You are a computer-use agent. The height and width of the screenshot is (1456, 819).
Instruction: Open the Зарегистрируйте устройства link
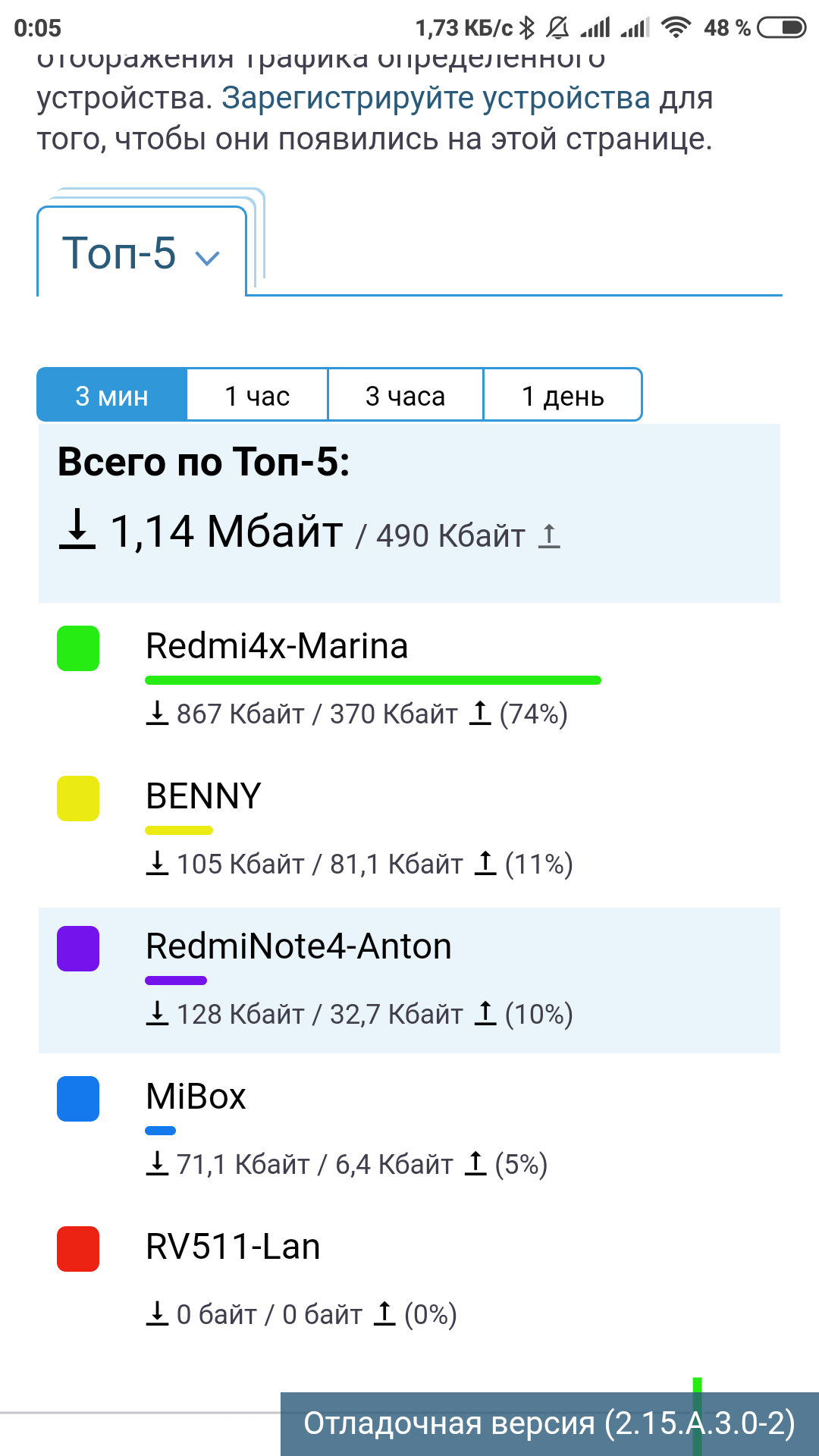(x=436, y=99)
